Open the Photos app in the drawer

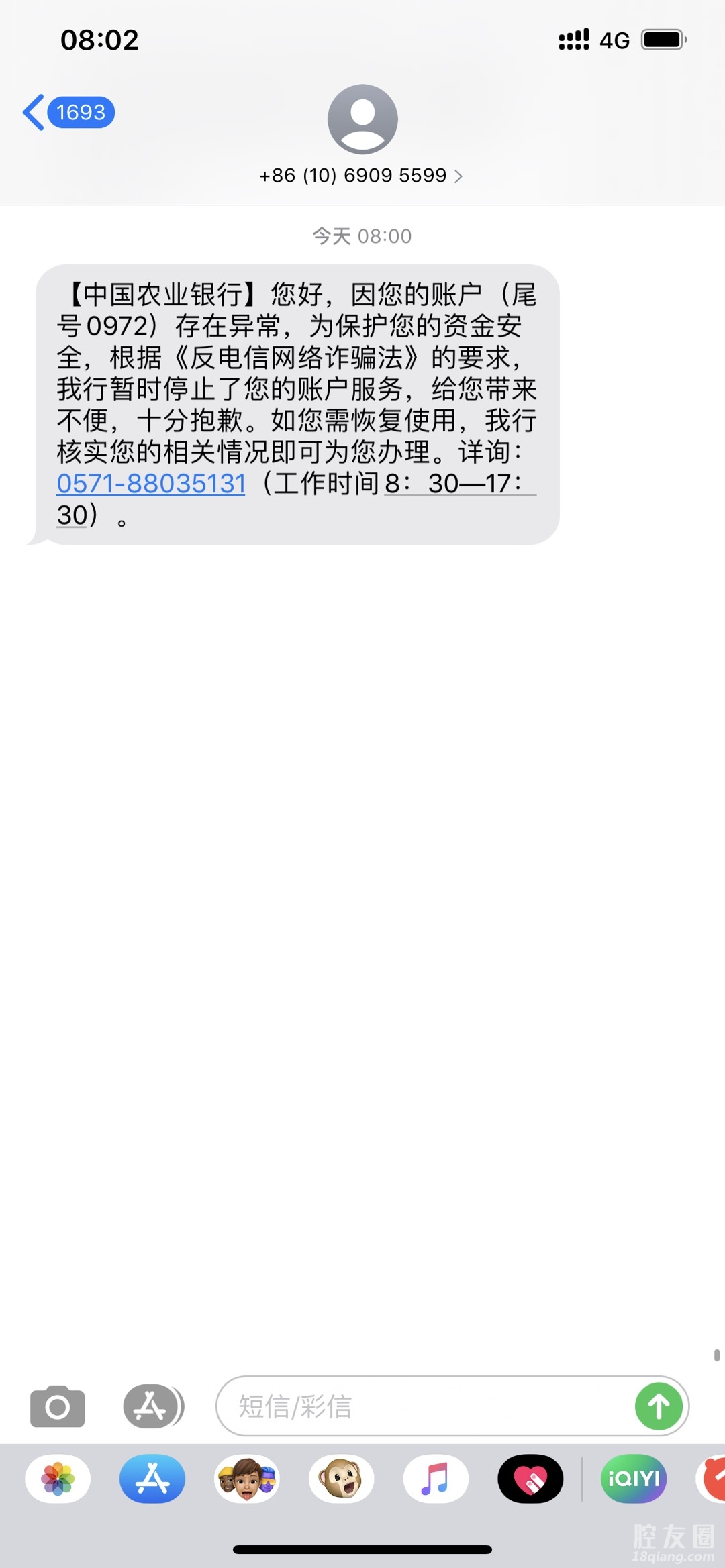tap(58, 1479)
